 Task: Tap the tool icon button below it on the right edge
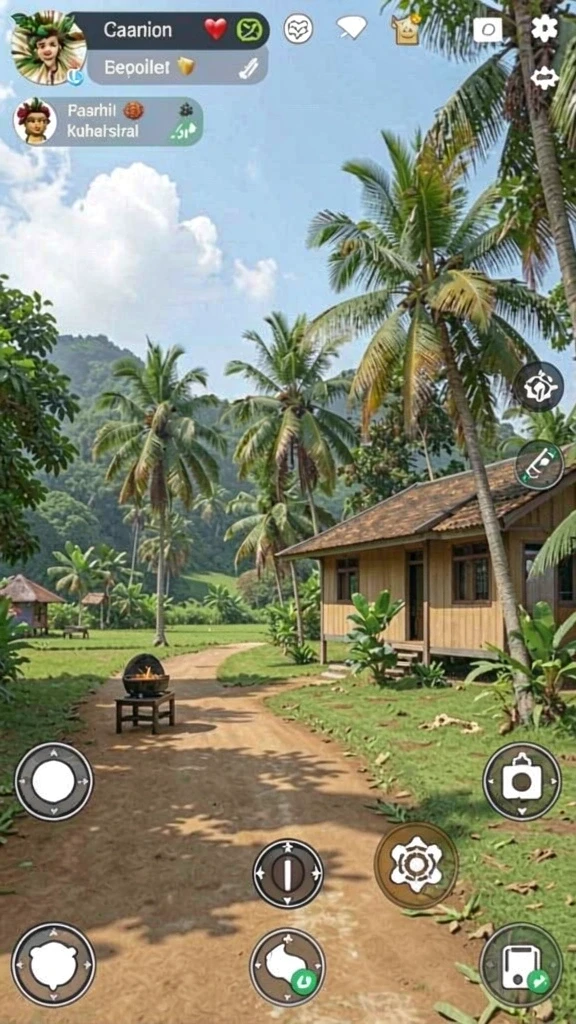539,465
